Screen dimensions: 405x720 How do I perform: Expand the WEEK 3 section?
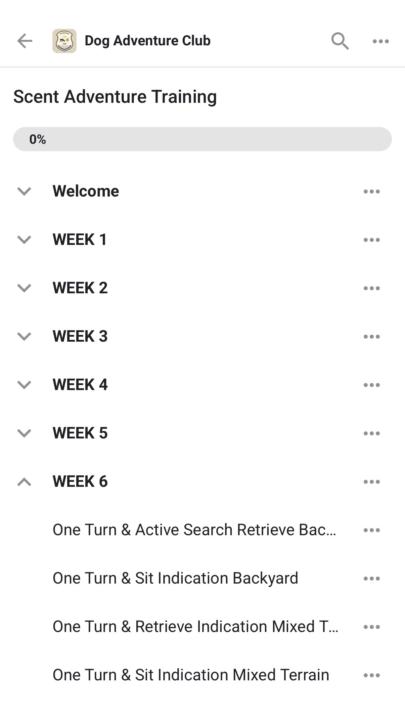click(x=24, y=337)
